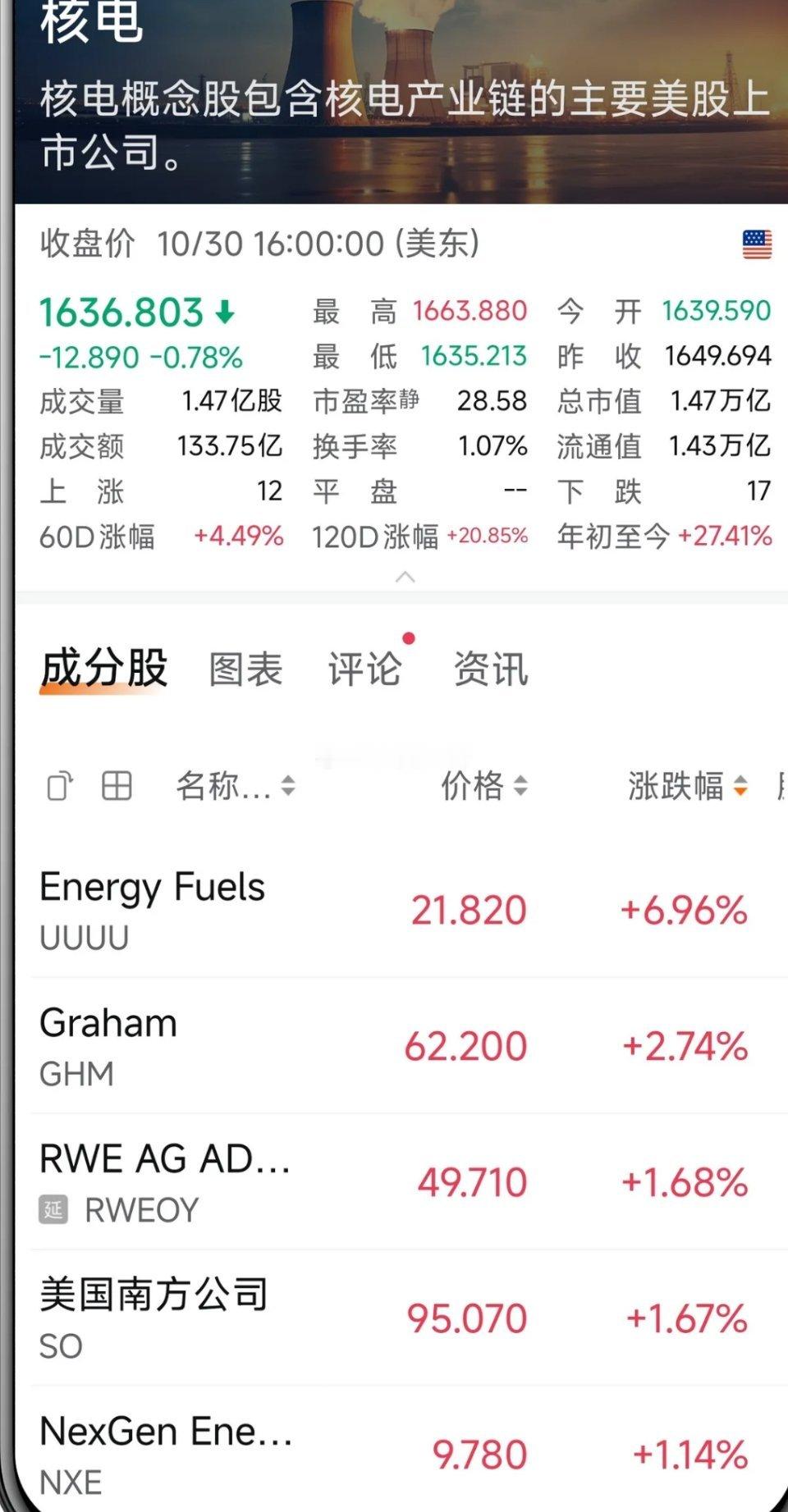Viewport: 788px width, 1512px height.
Task: Tap the copy icon beside the grid icon
Action: tap(59, 786)
